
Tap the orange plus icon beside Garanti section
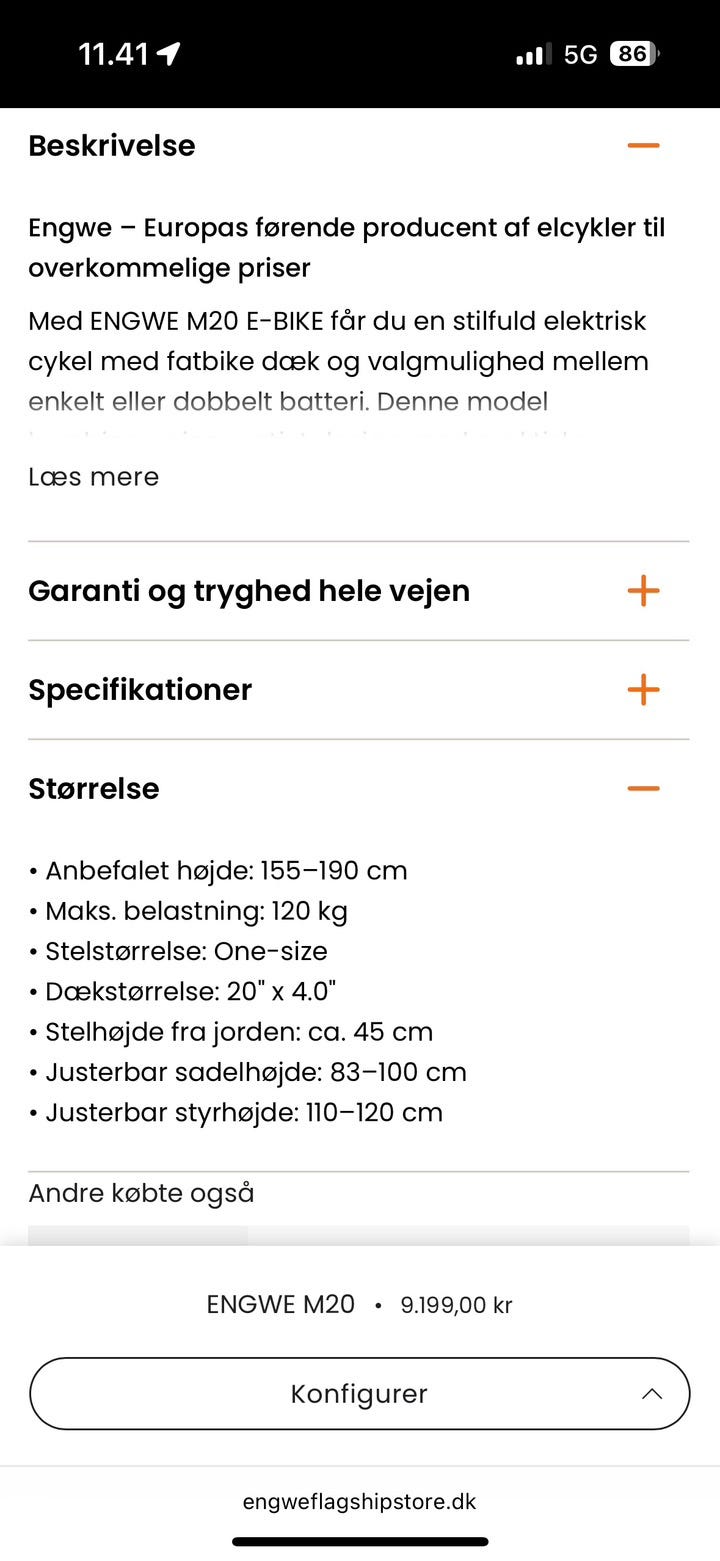644,591
